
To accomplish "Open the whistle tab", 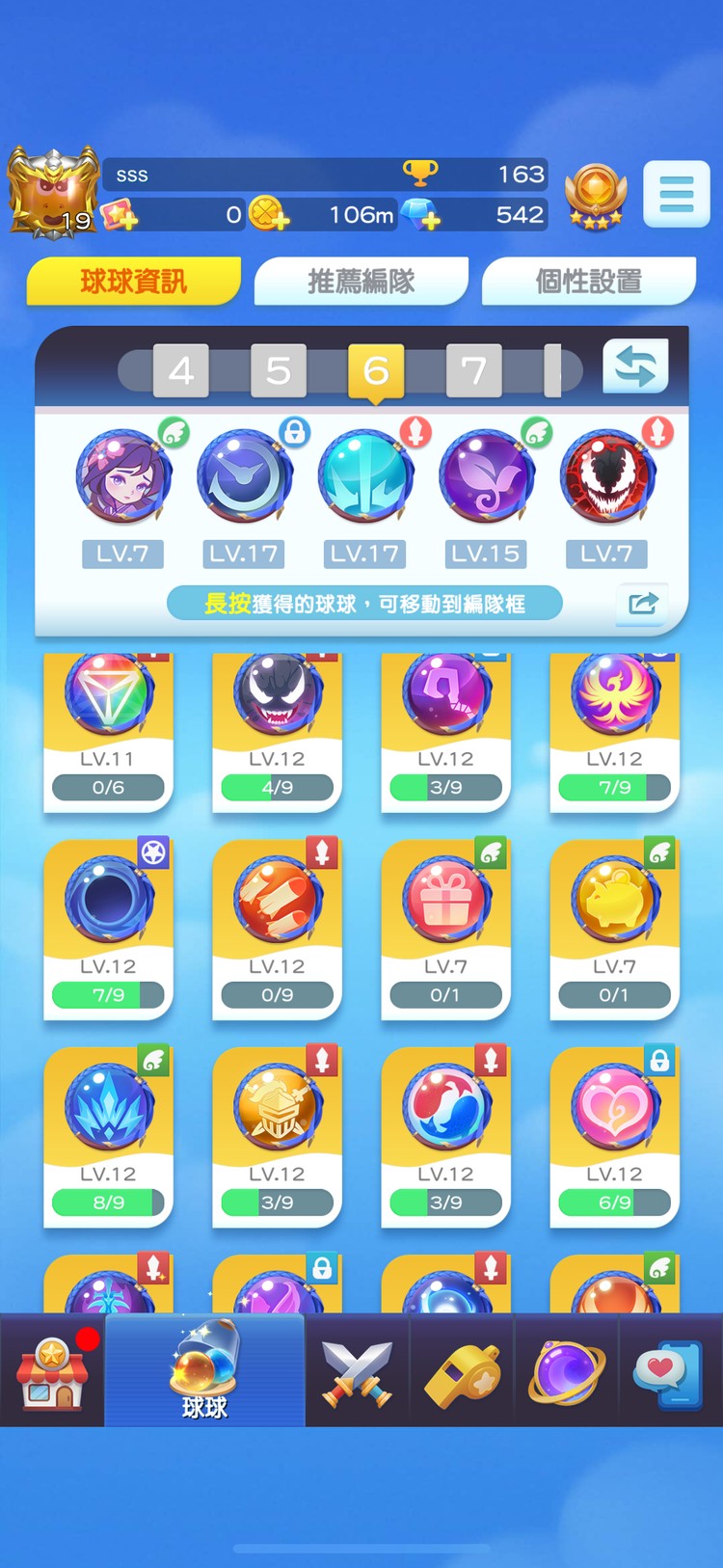I will pos(462,1371).
